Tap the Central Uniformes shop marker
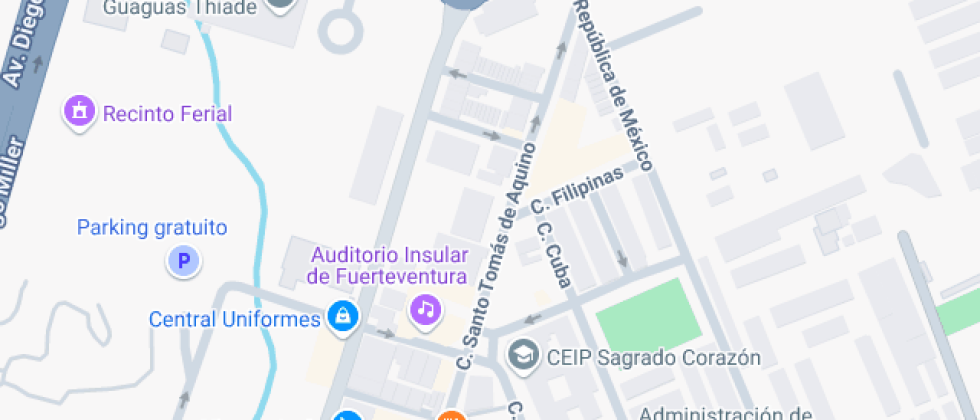 tap(343, 317)
